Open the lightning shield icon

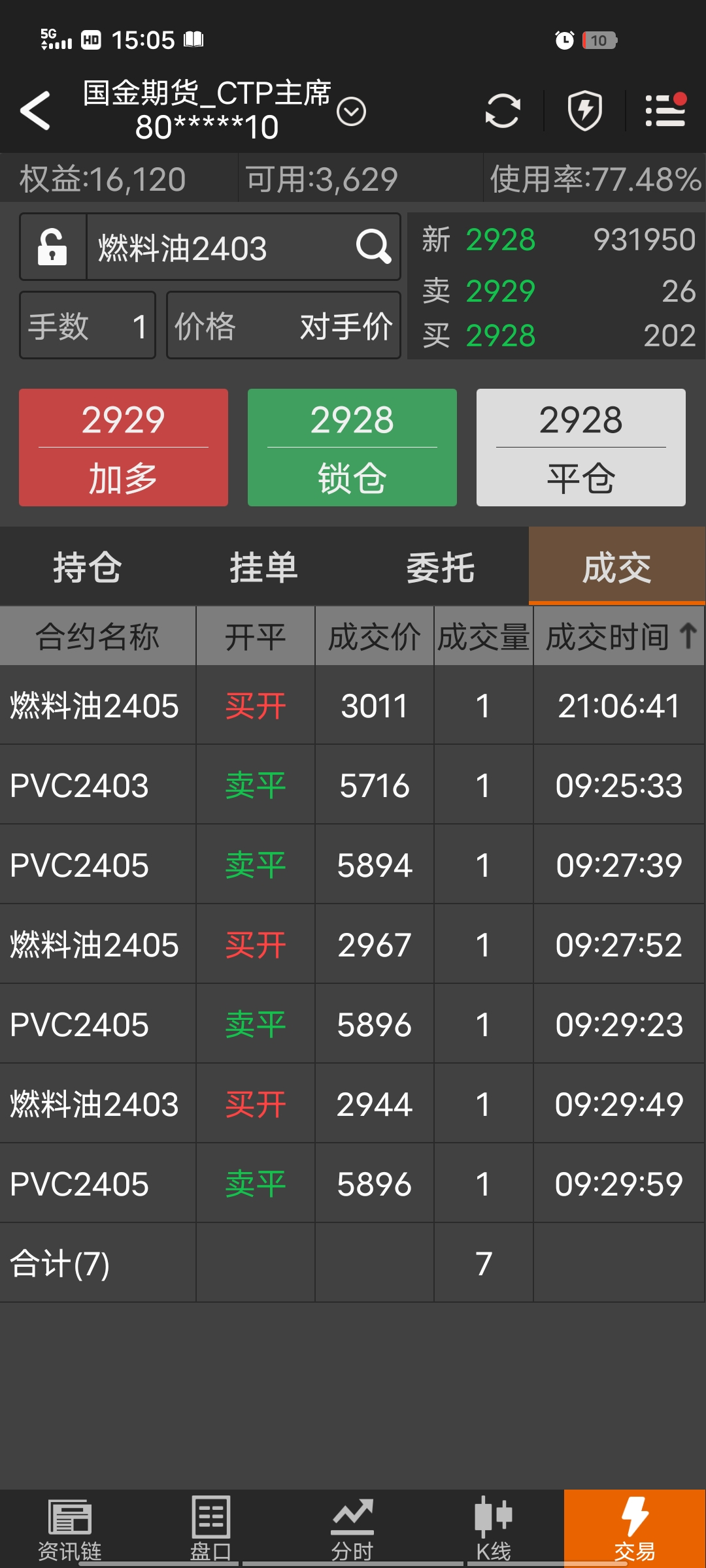click(584, 110)
